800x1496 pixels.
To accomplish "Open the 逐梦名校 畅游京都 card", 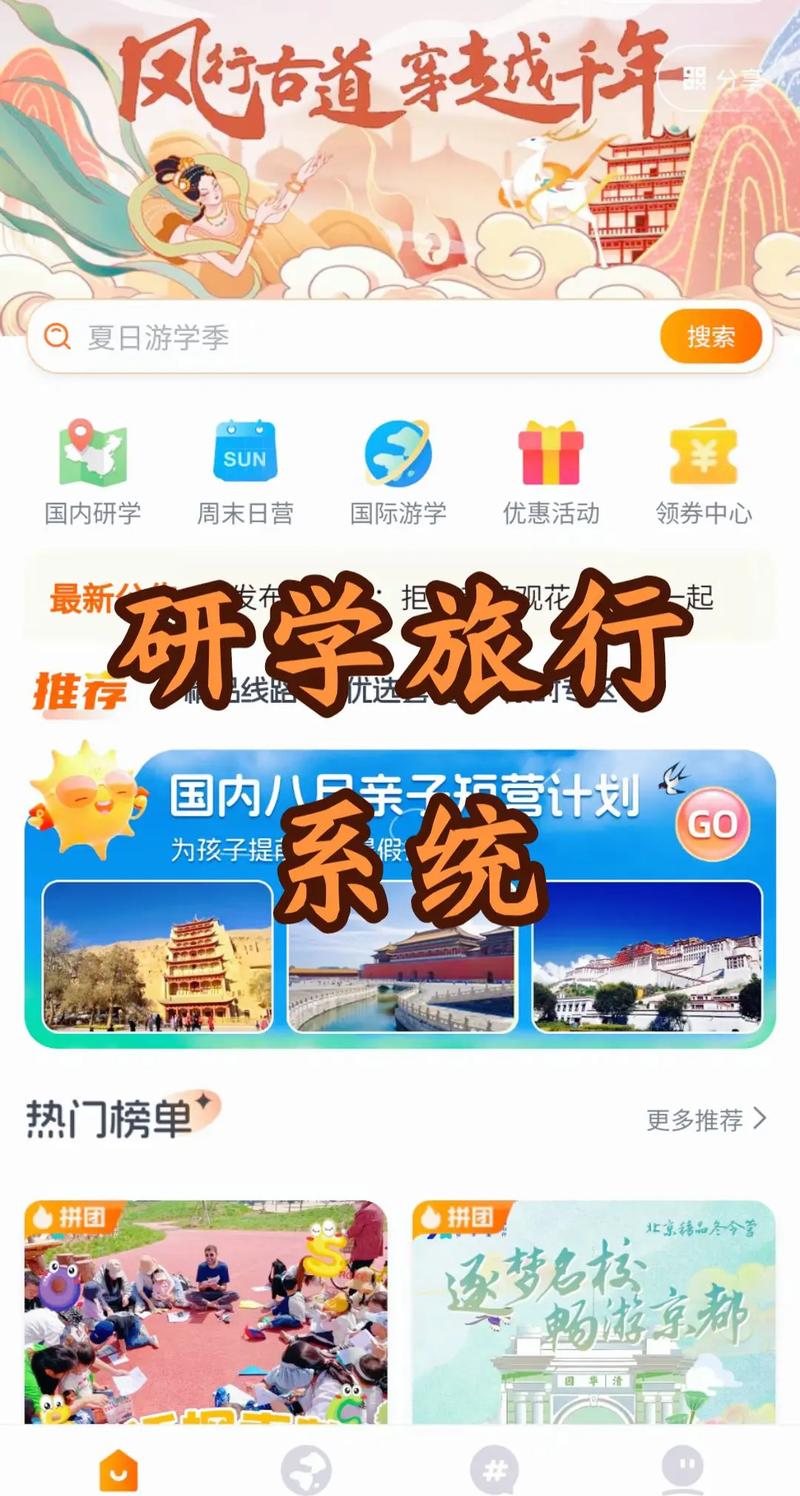I will tap(593, 1310).
